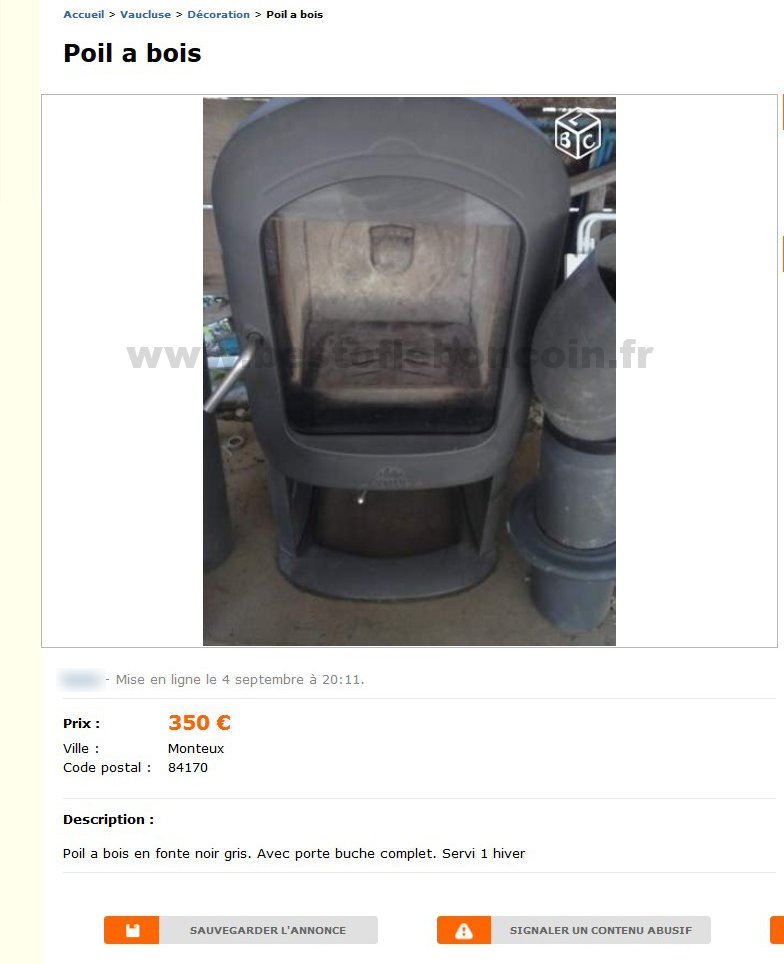Open the Accueil breadcrumb link

(x=83, y=15)
